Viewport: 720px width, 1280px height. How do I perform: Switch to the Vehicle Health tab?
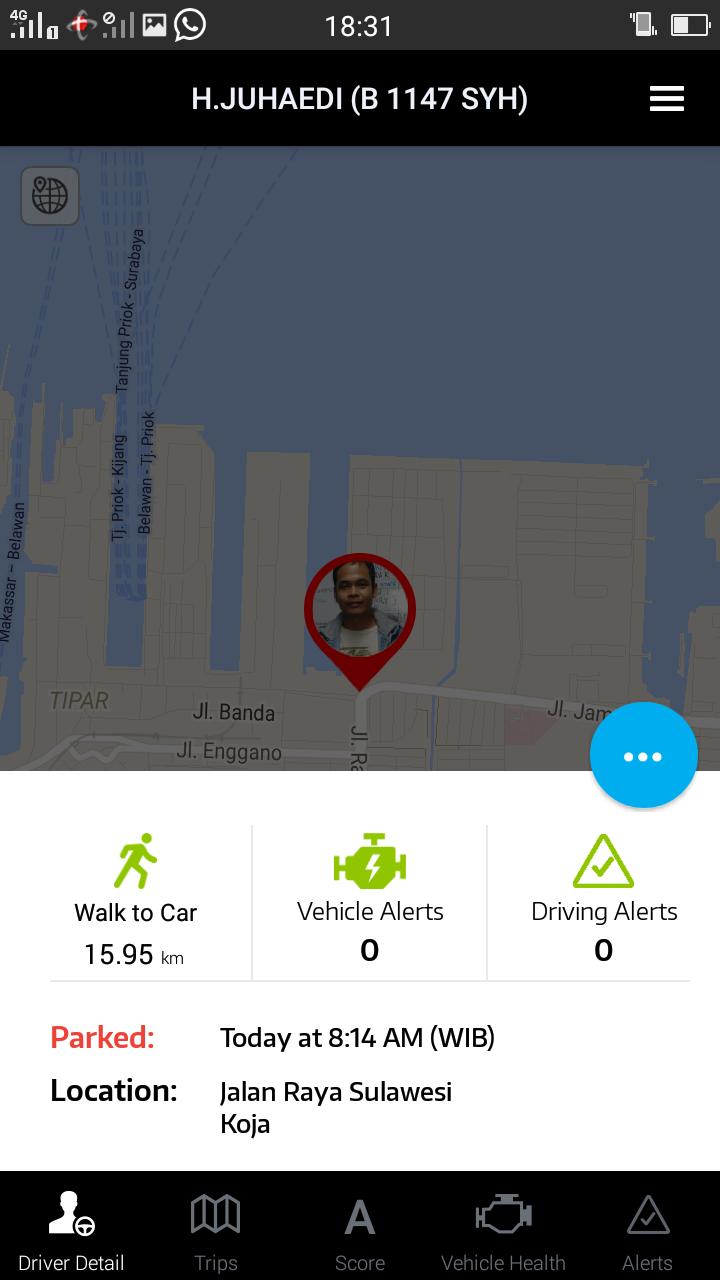[x=503, y=1228]
